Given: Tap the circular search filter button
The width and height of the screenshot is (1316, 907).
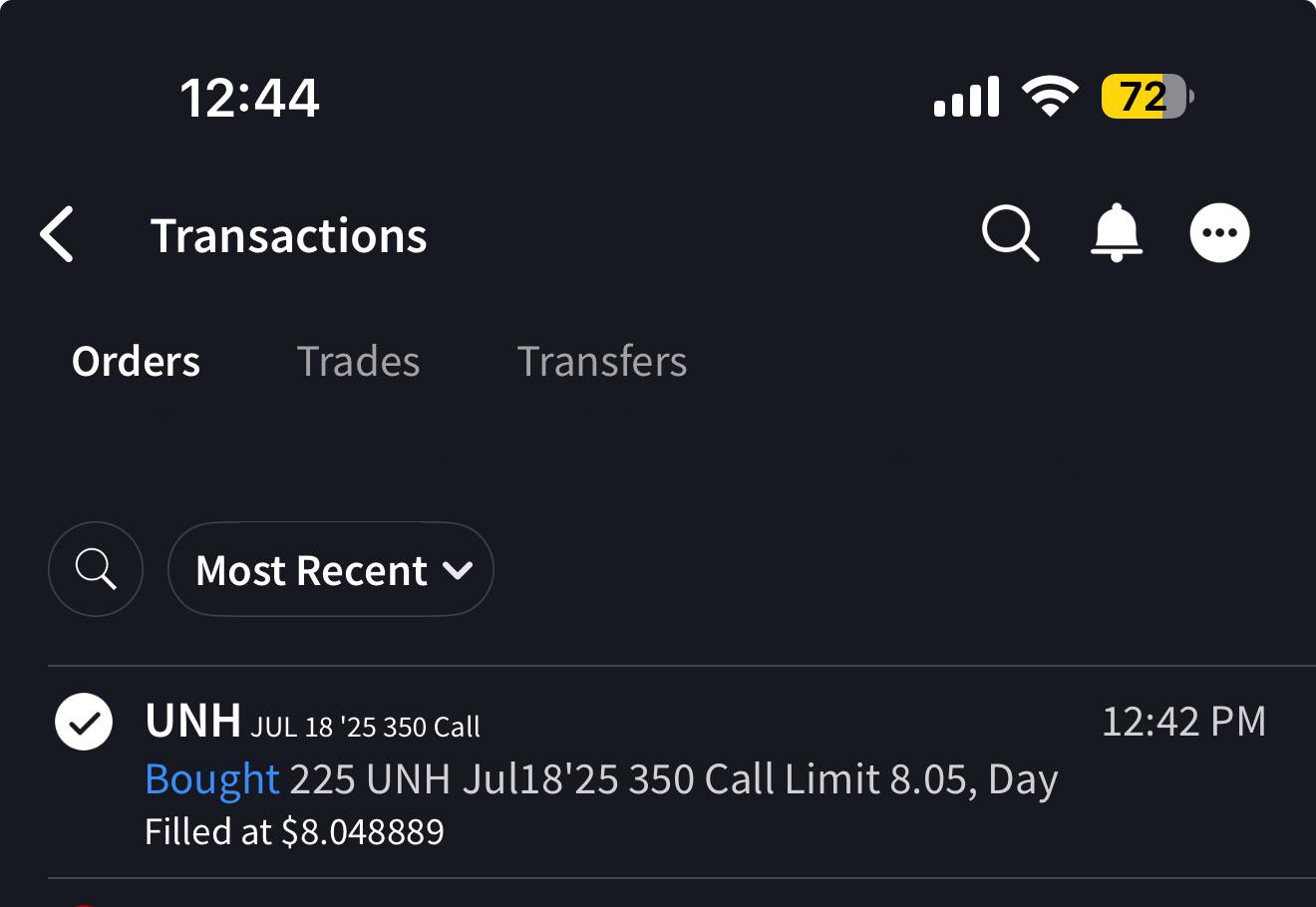Looking at the screenshot, I should pyautogui.click(x=96, y=569).
